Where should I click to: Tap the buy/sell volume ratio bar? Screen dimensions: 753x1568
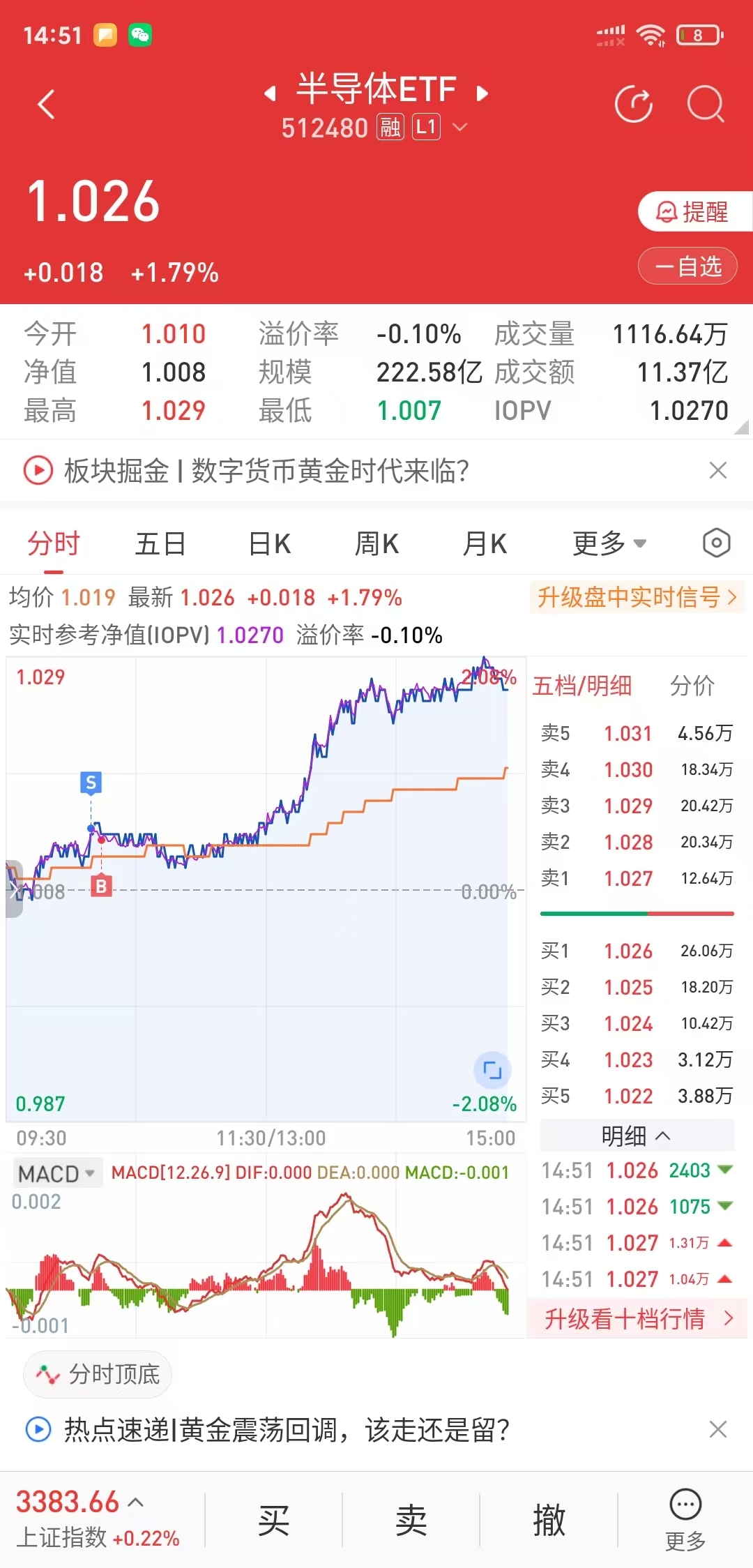pyautogui.click(x=637, y=913)
